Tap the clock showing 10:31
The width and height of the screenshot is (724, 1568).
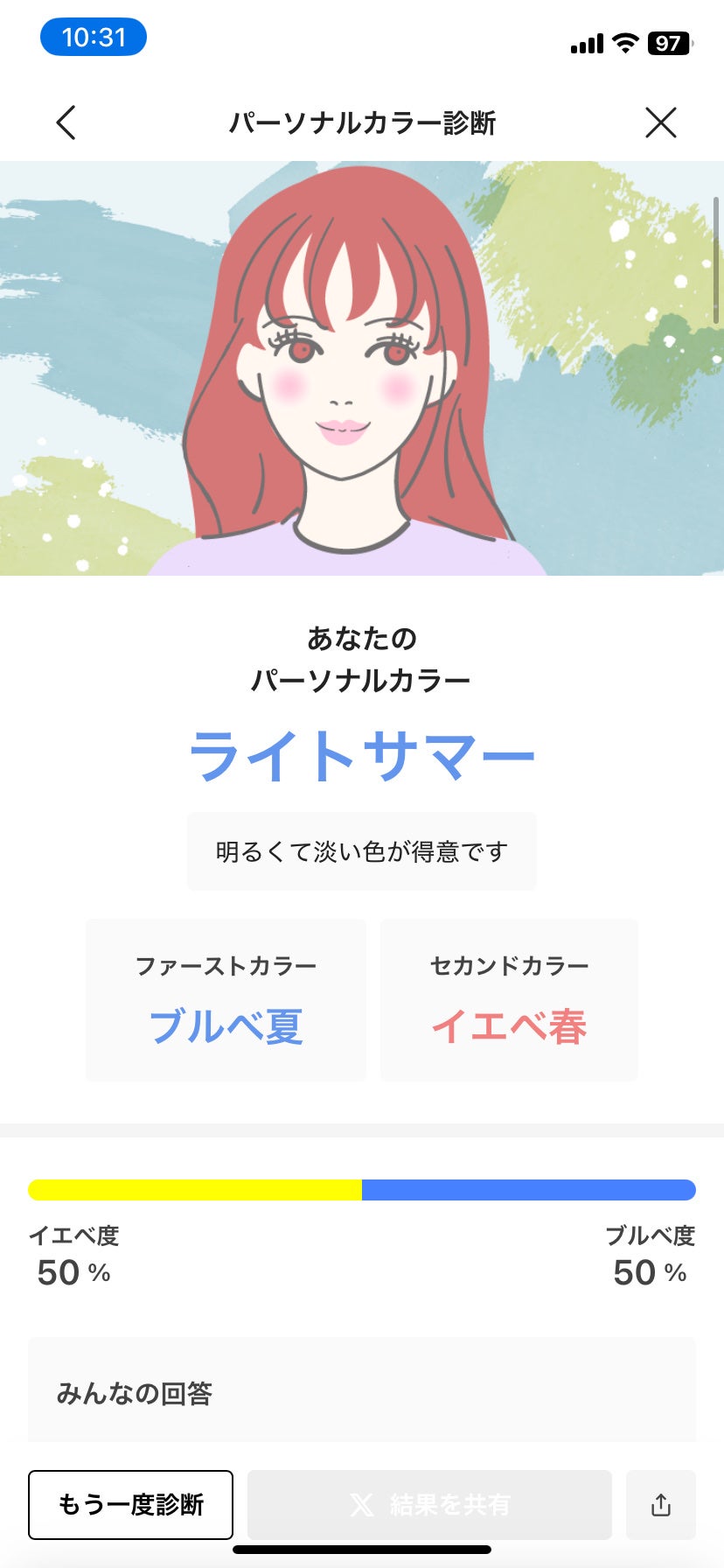(x=93, y=38)
